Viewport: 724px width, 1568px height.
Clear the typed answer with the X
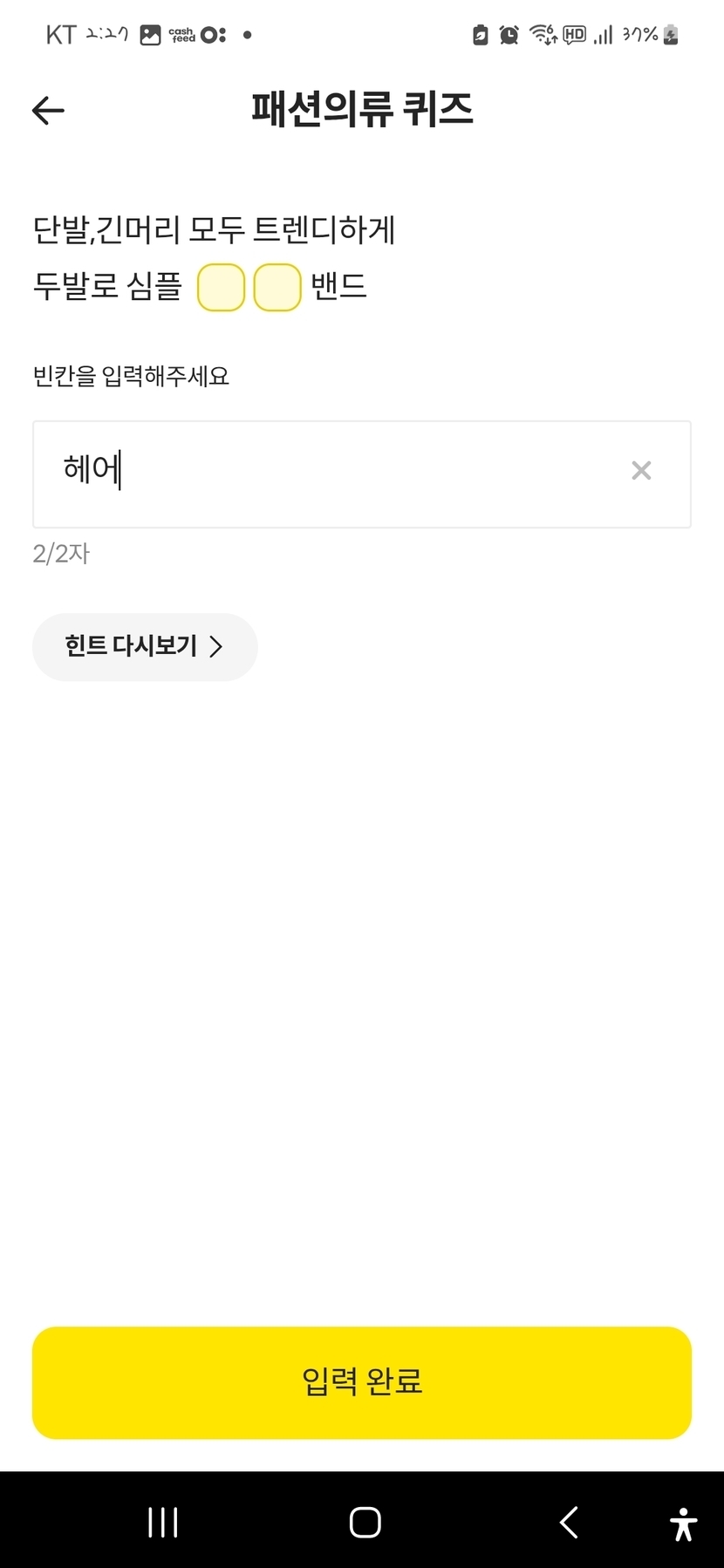(641, 471)
